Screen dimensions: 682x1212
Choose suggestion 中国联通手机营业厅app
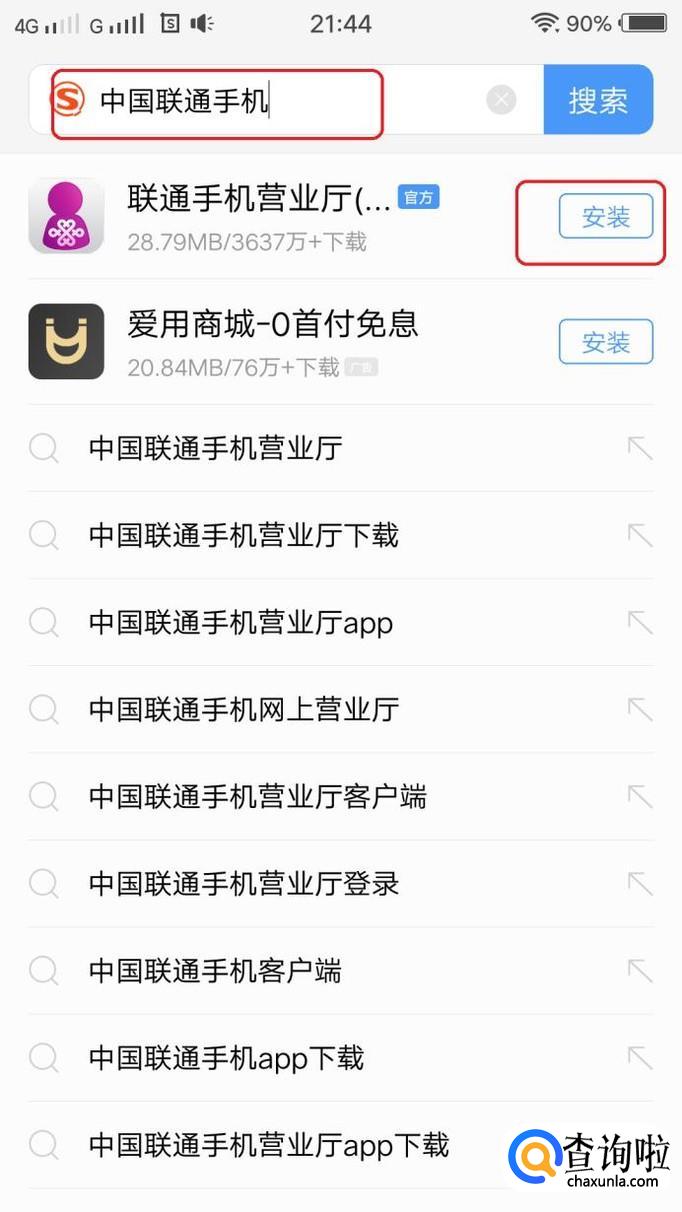241,622
